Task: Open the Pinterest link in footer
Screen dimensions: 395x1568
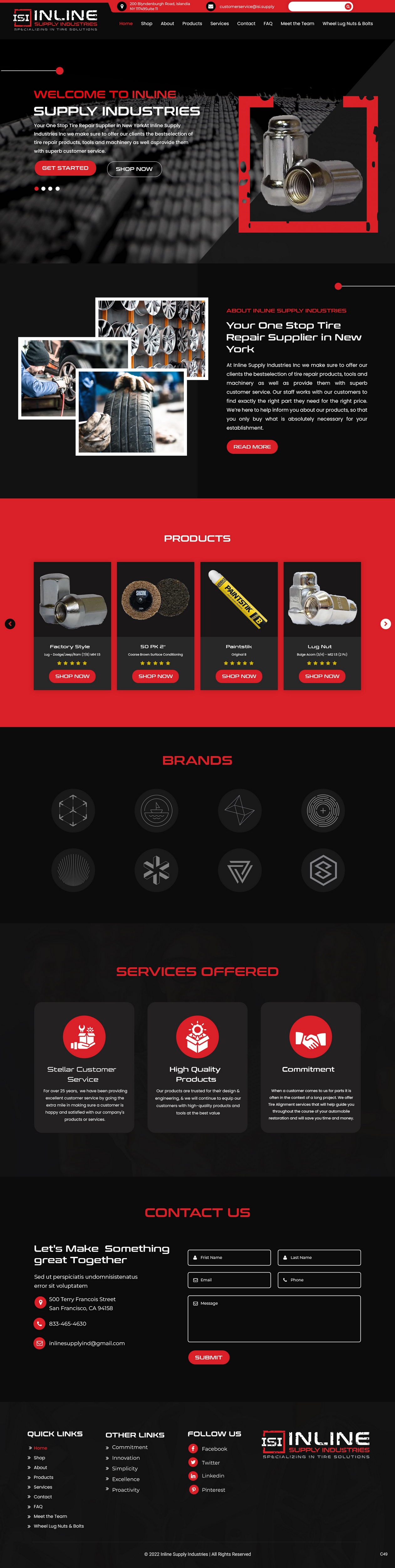Action: click(213, 1490)
